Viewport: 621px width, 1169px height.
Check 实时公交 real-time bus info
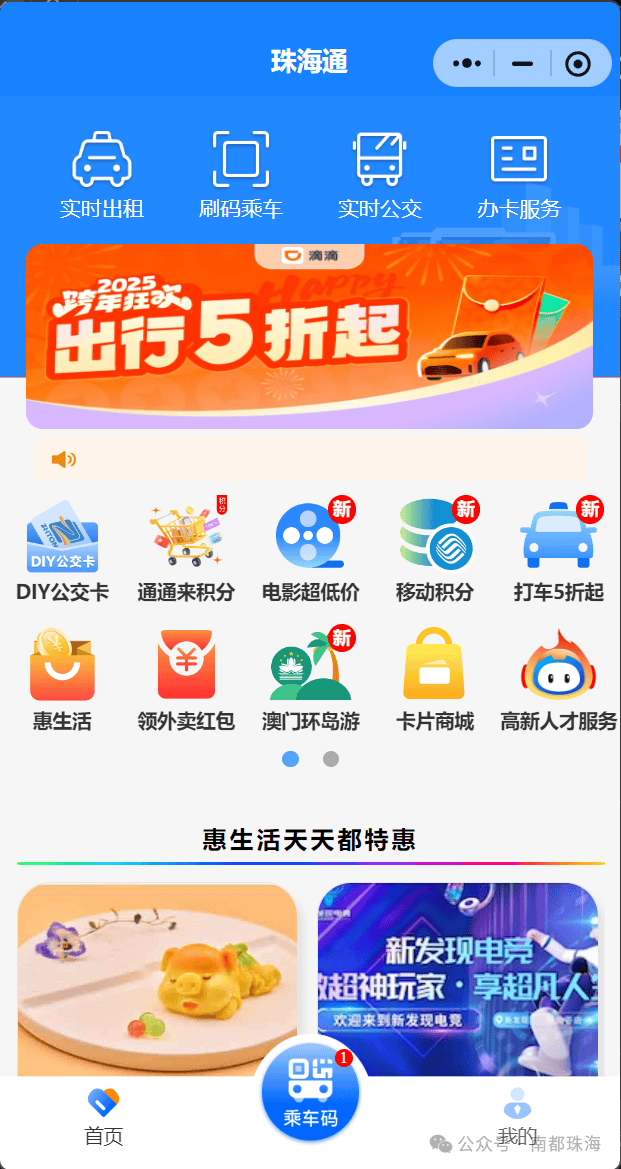[380, 175]
